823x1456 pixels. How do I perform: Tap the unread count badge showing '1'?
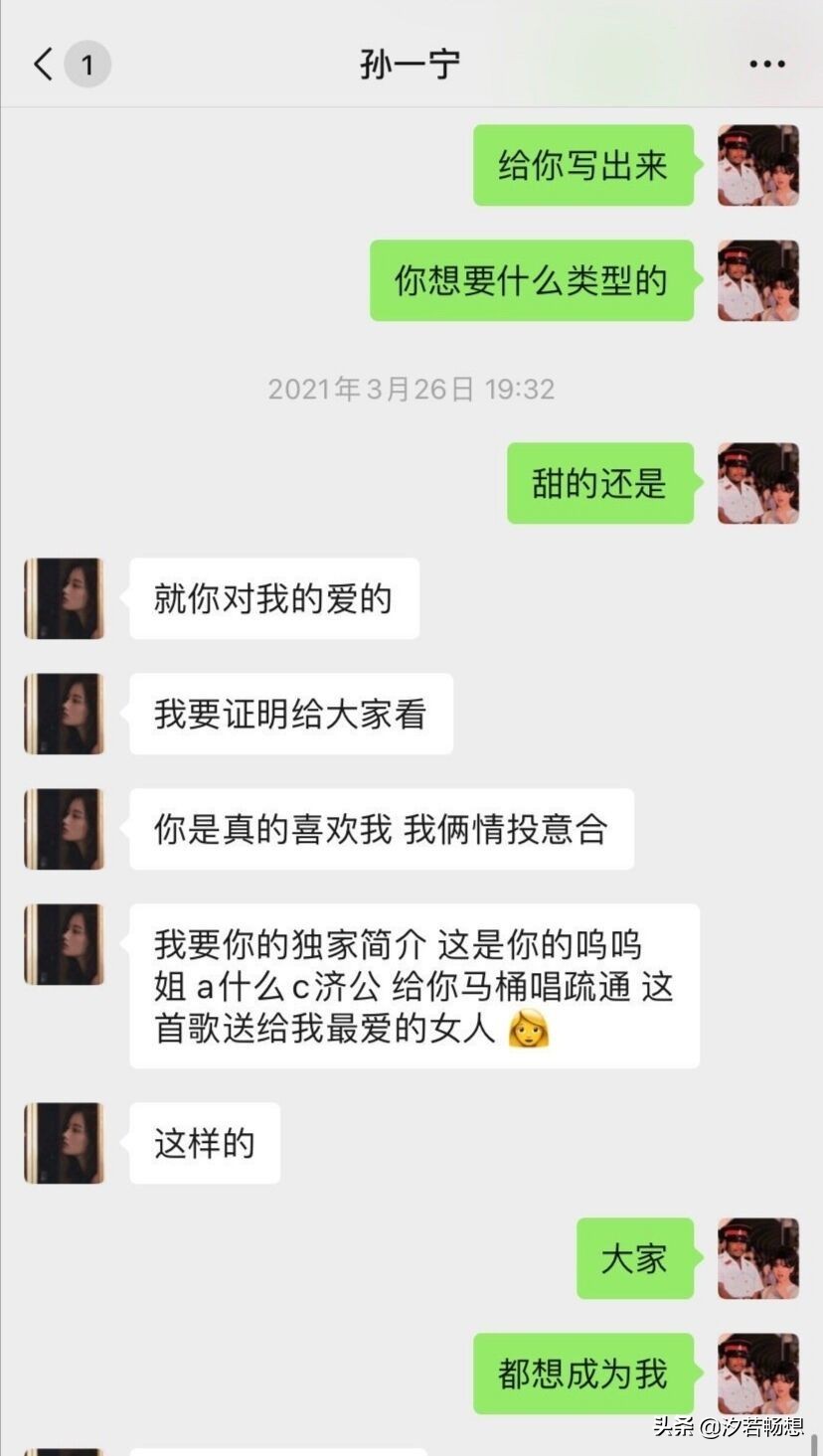click(87, 64)
